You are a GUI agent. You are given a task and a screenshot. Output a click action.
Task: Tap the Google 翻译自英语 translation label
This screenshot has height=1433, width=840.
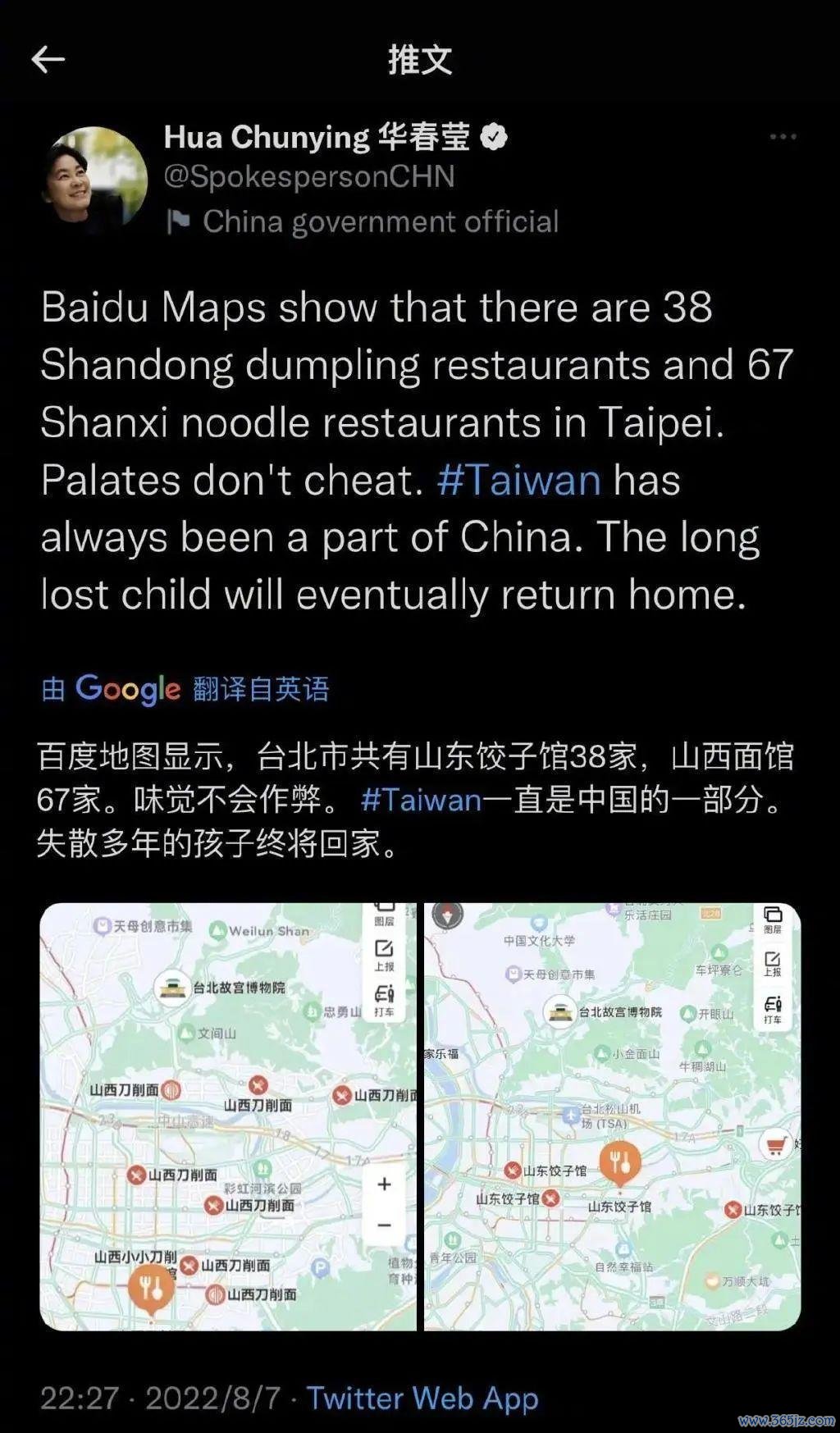coord(185,689)
